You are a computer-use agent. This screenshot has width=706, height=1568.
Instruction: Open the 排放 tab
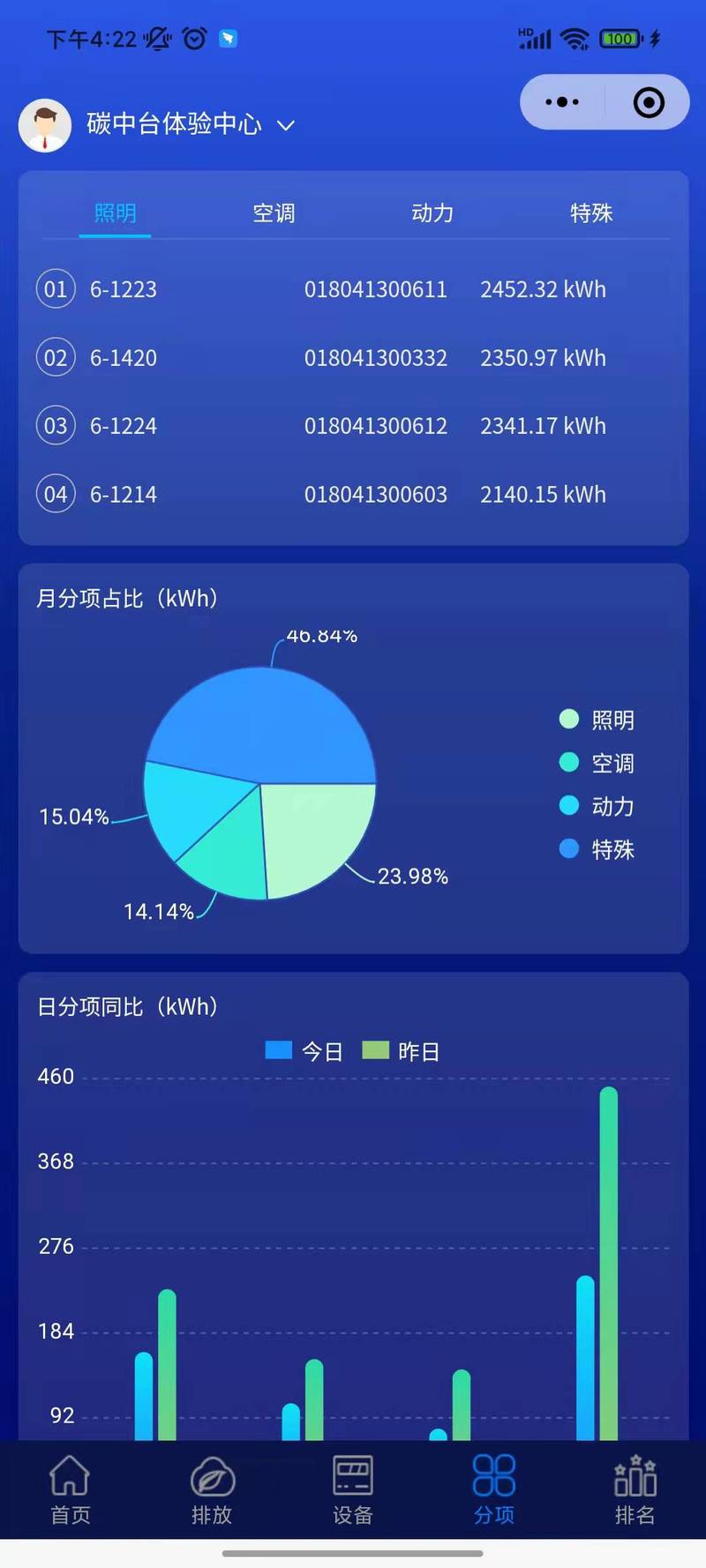(212, 1490)
